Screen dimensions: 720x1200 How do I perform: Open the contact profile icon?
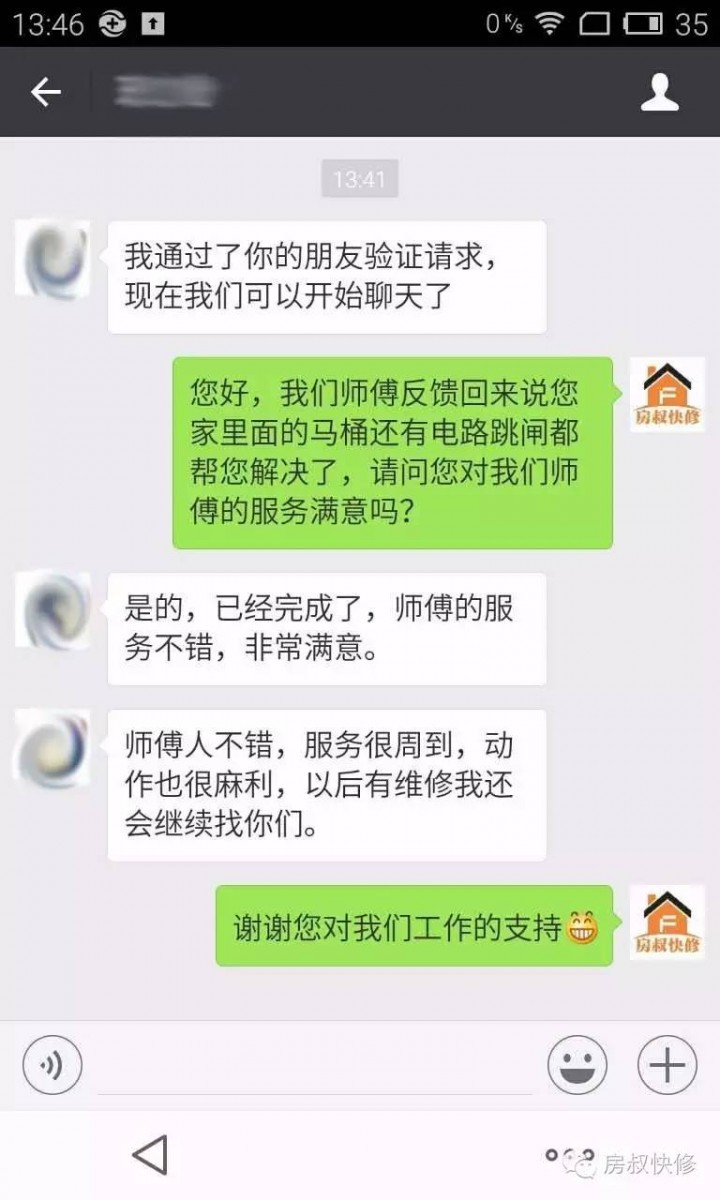pyautogui.click(x=659, y=92)
